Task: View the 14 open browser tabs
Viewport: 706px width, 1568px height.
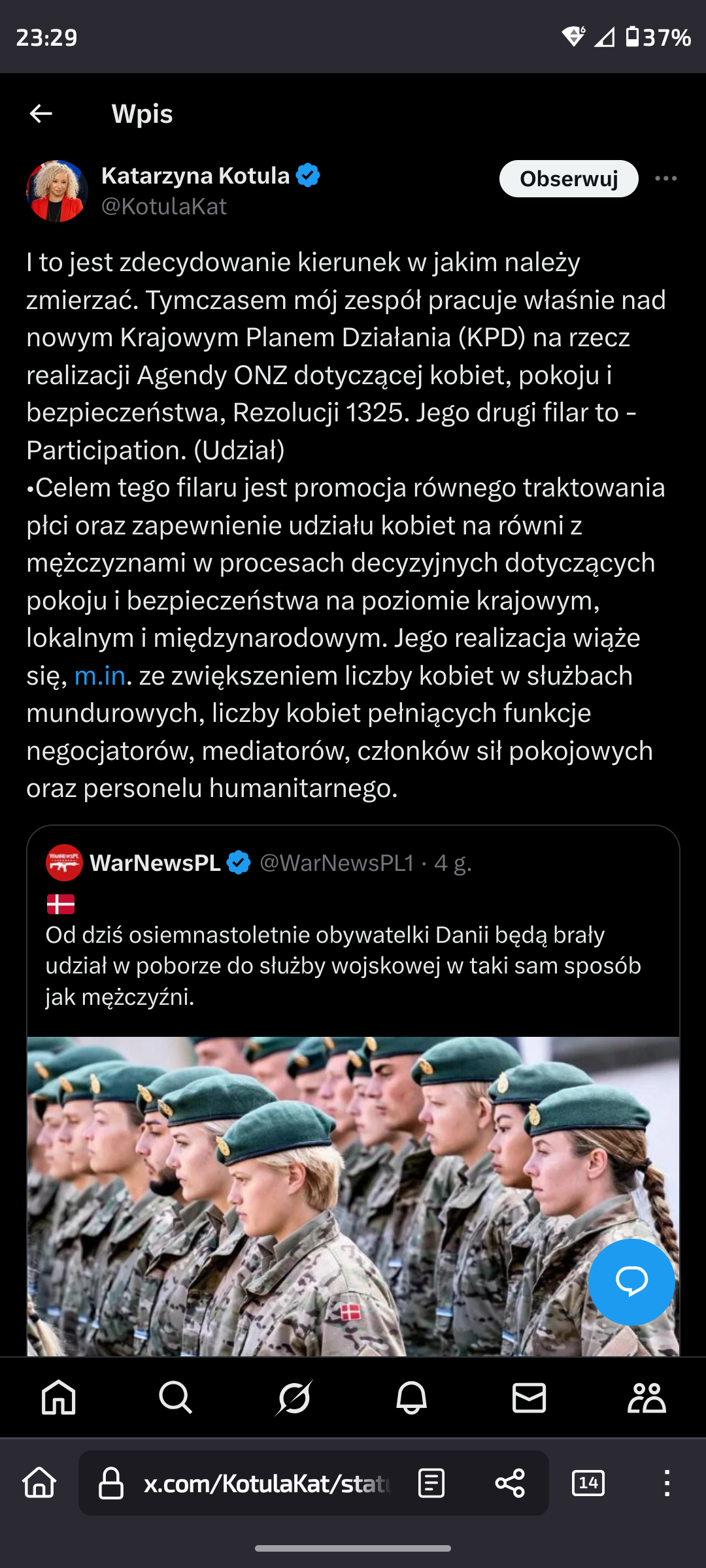Action: [588, 1483]
